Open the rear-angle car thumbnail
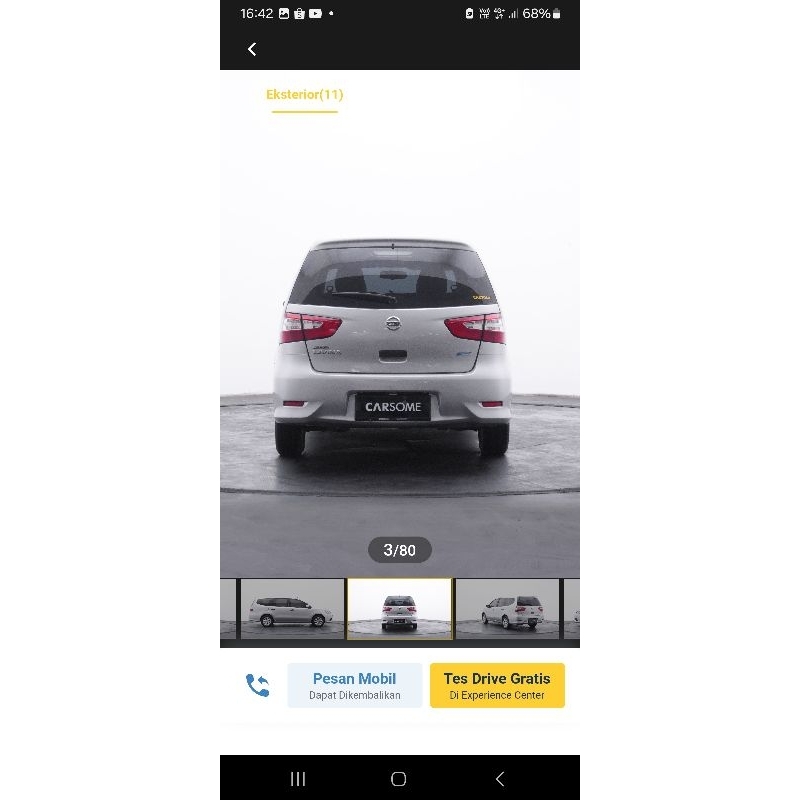Screen dimensions: 800x800 click(x=507, y=608)
